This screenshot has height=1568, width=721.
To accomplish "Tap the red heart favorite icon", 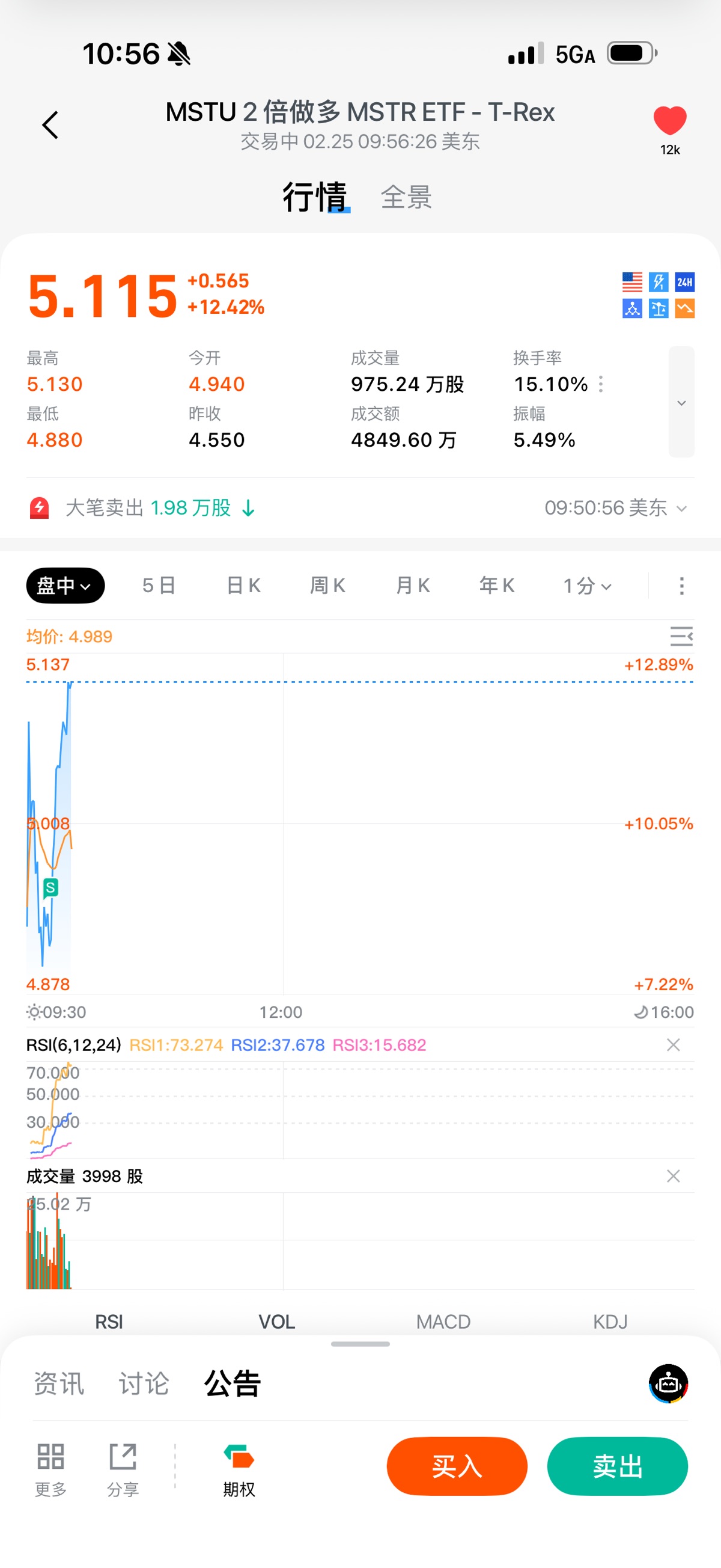I will [x=669, y=120].
